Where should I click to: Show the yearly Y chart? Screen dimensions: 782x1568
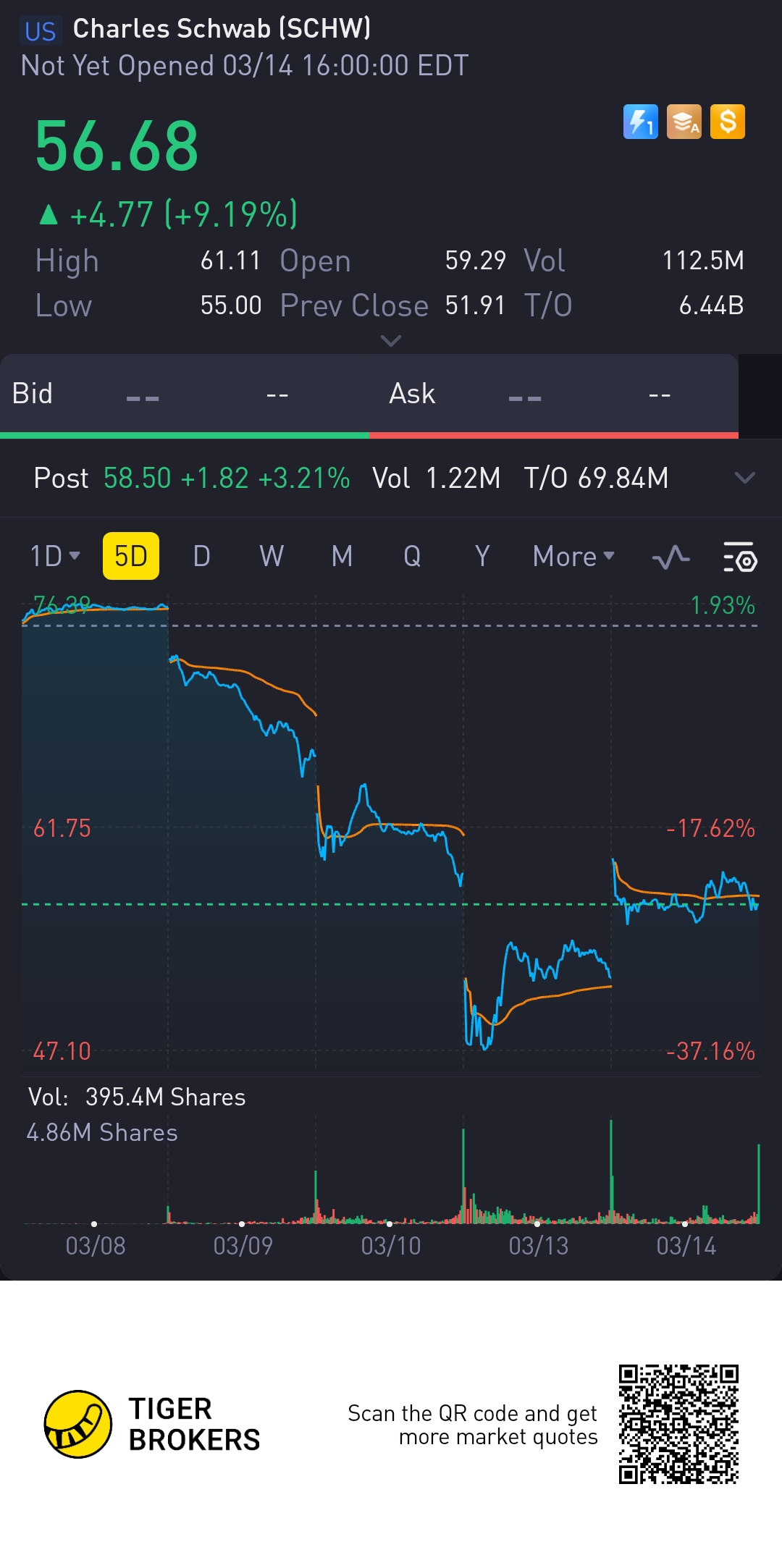(482, 557)
